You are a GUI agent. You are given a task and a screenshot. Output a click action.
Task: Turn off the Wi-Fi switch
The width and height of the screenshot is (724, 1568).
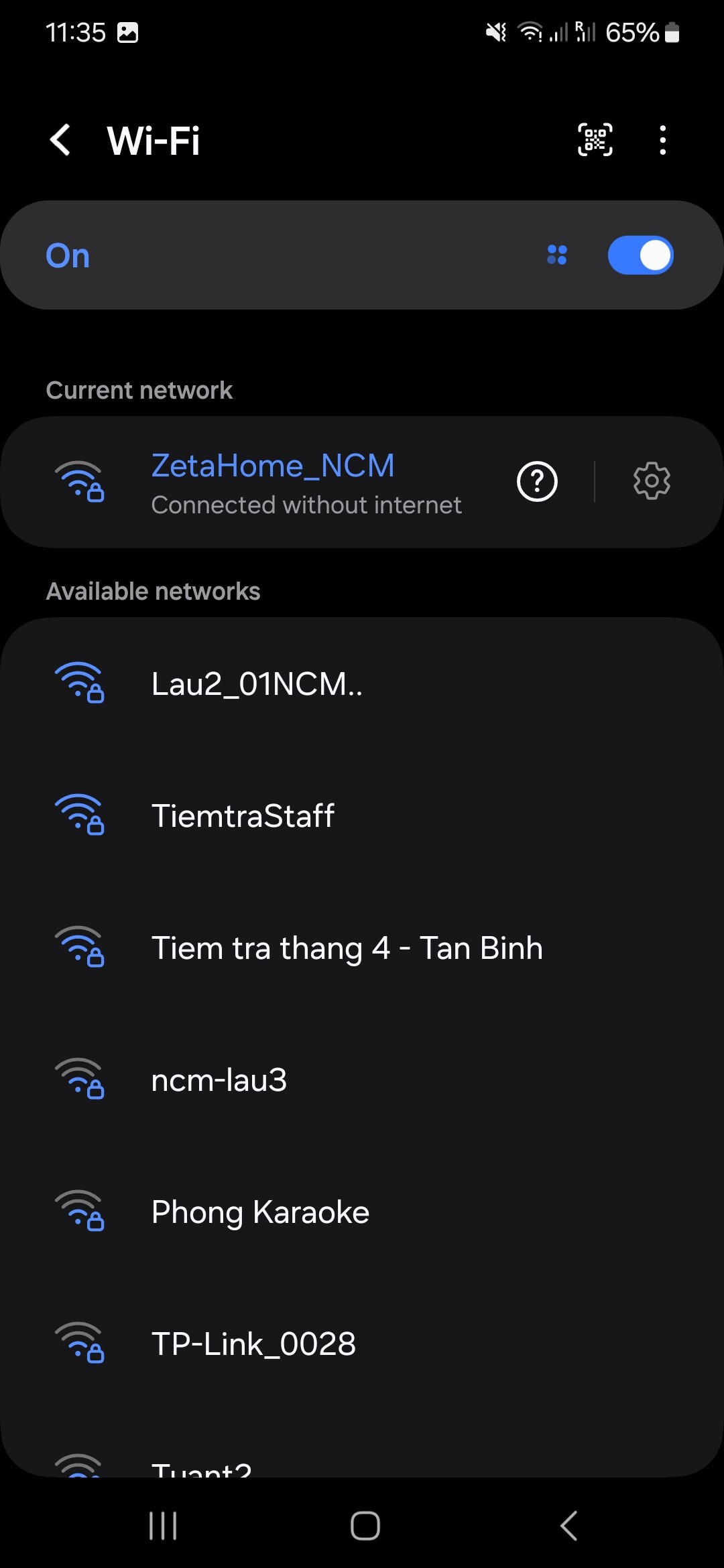tap(640, 255)
